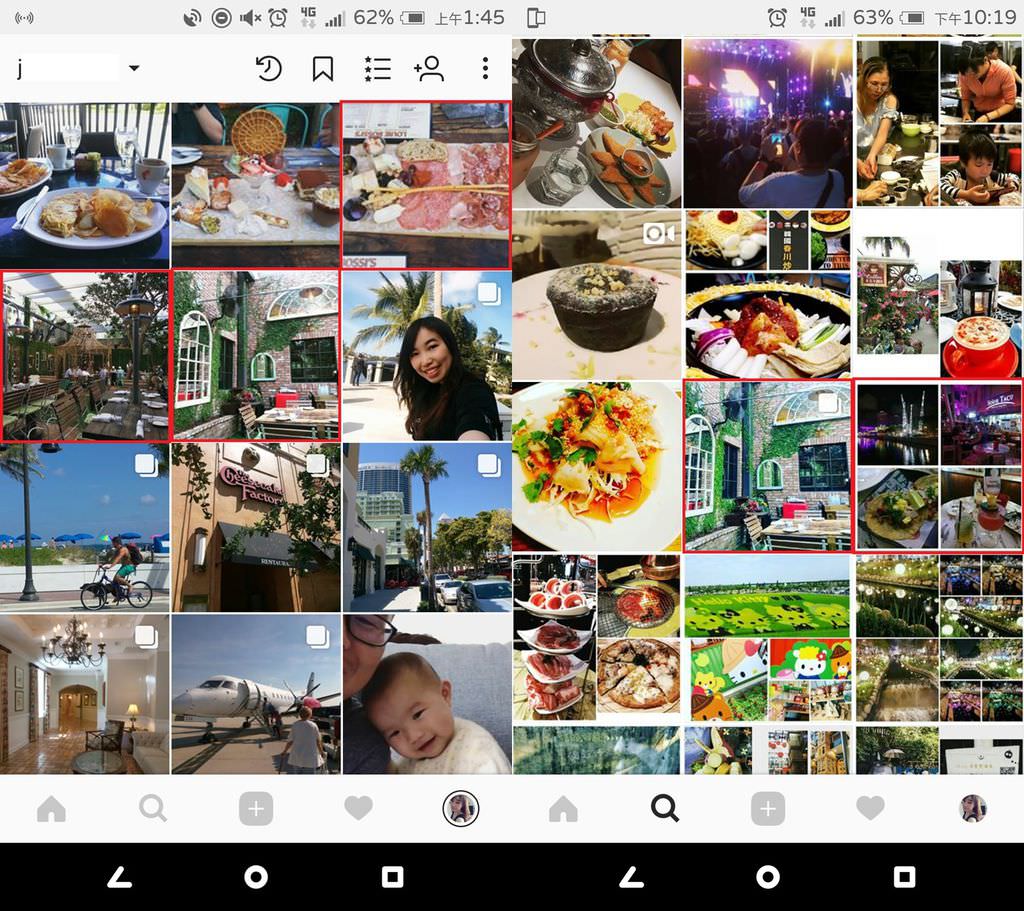Screen dimensions: 1024x911
Task: Open the close friends list icon
Action: (x=377, y=68)
